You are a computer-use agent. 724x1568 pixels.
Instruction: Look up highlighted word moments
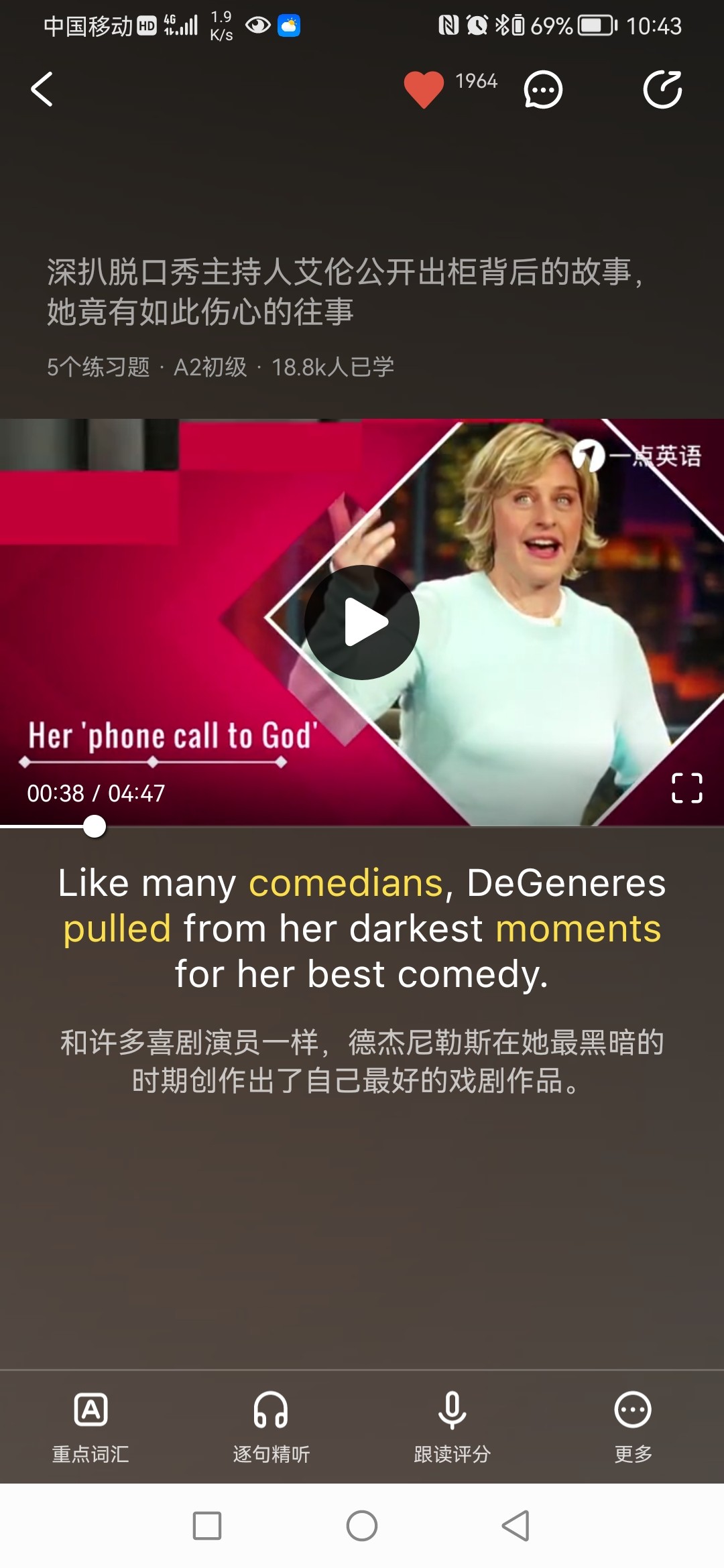[x=578, y=929]
